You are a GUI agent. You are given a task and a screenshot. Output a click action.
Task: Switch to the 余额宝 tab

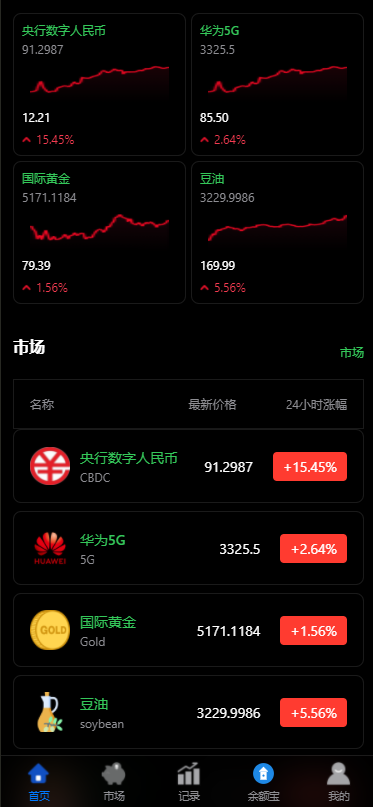263,782
